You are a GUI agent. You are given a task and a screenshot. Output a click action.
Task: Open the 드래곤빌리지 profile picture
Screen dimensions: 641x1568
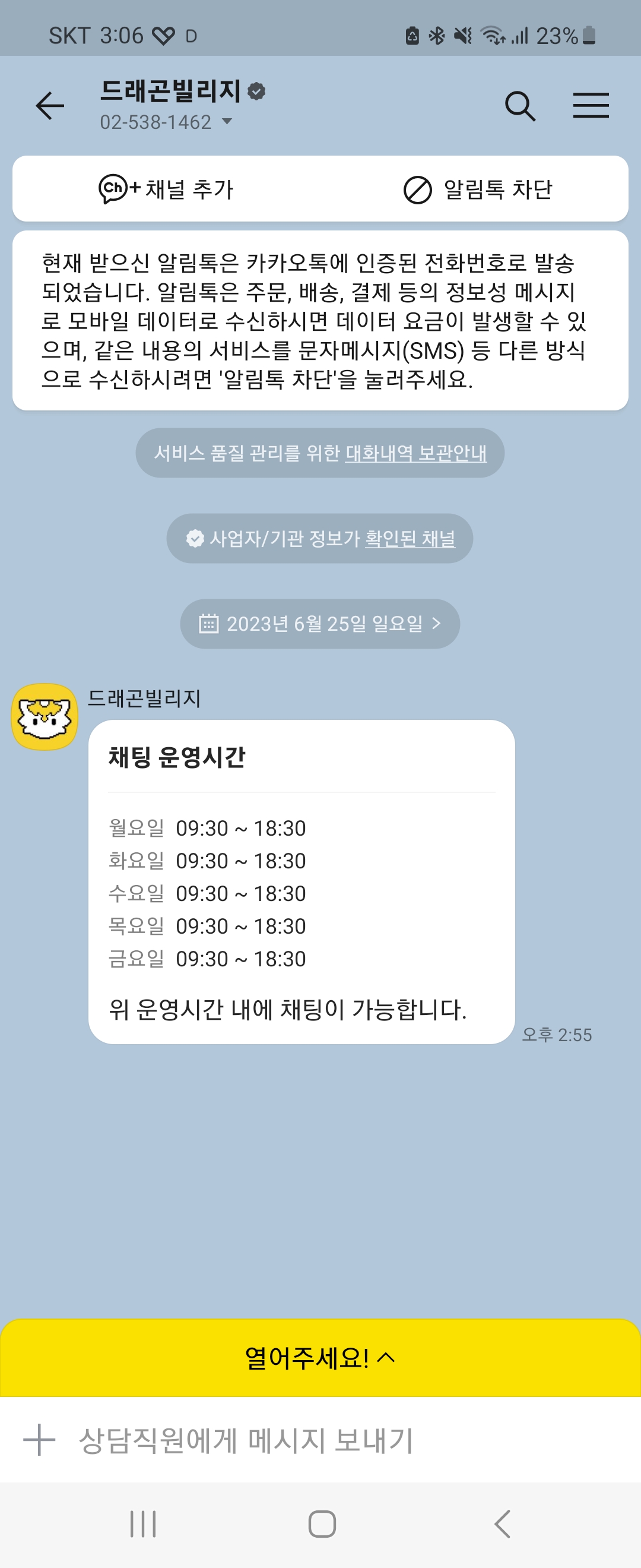point(45,716)
